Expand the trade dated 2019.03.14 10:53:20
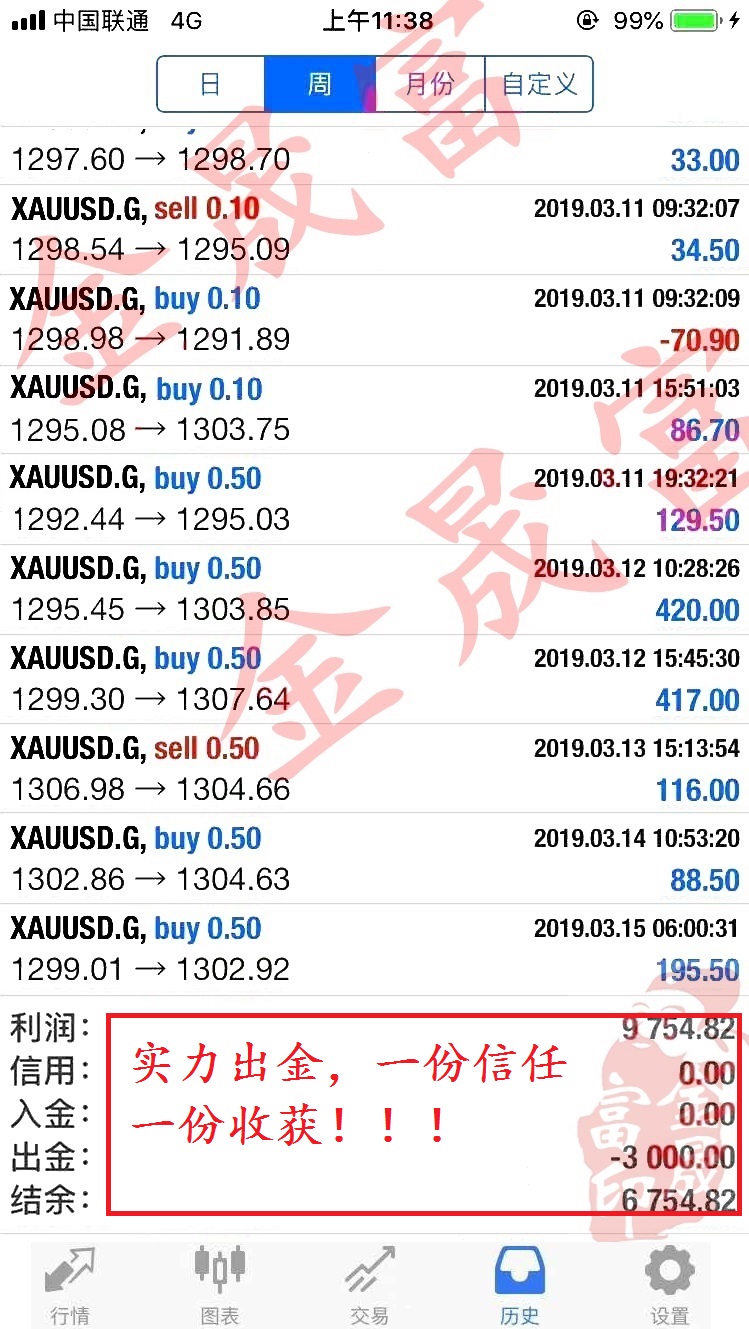749x1329 pixels. [374, 860]
